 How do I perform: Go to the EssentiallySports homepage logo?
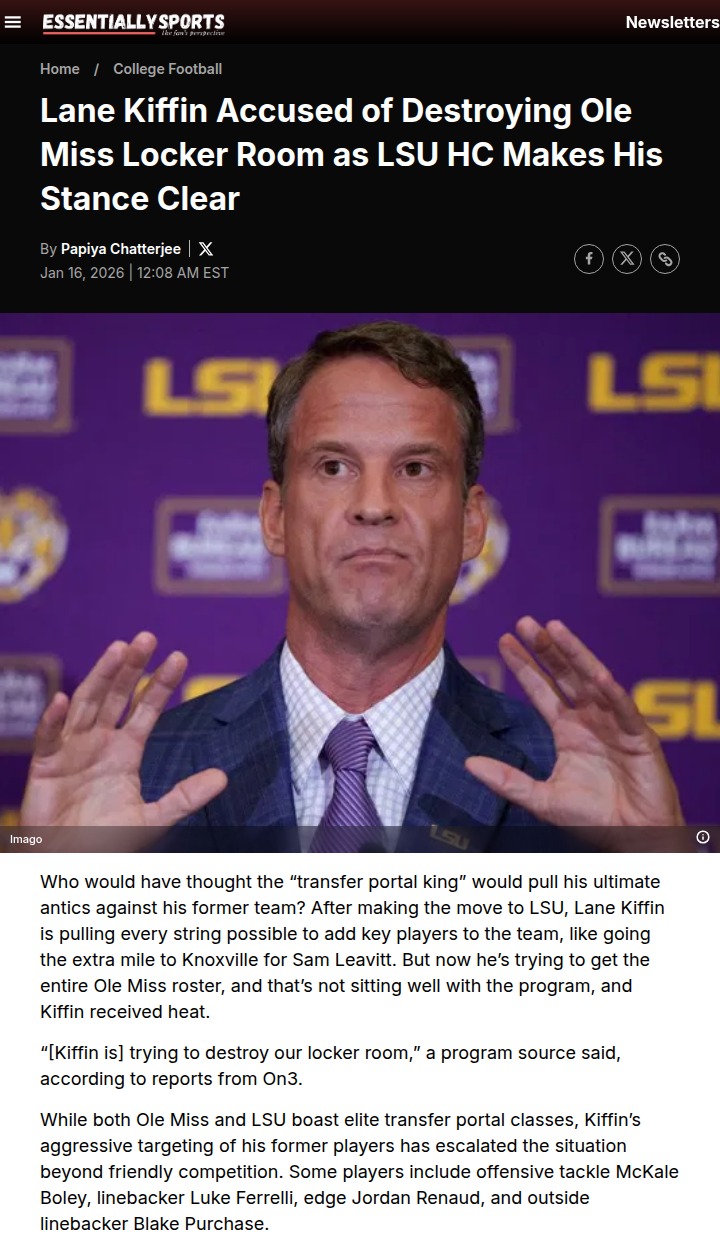pos(133,23)
